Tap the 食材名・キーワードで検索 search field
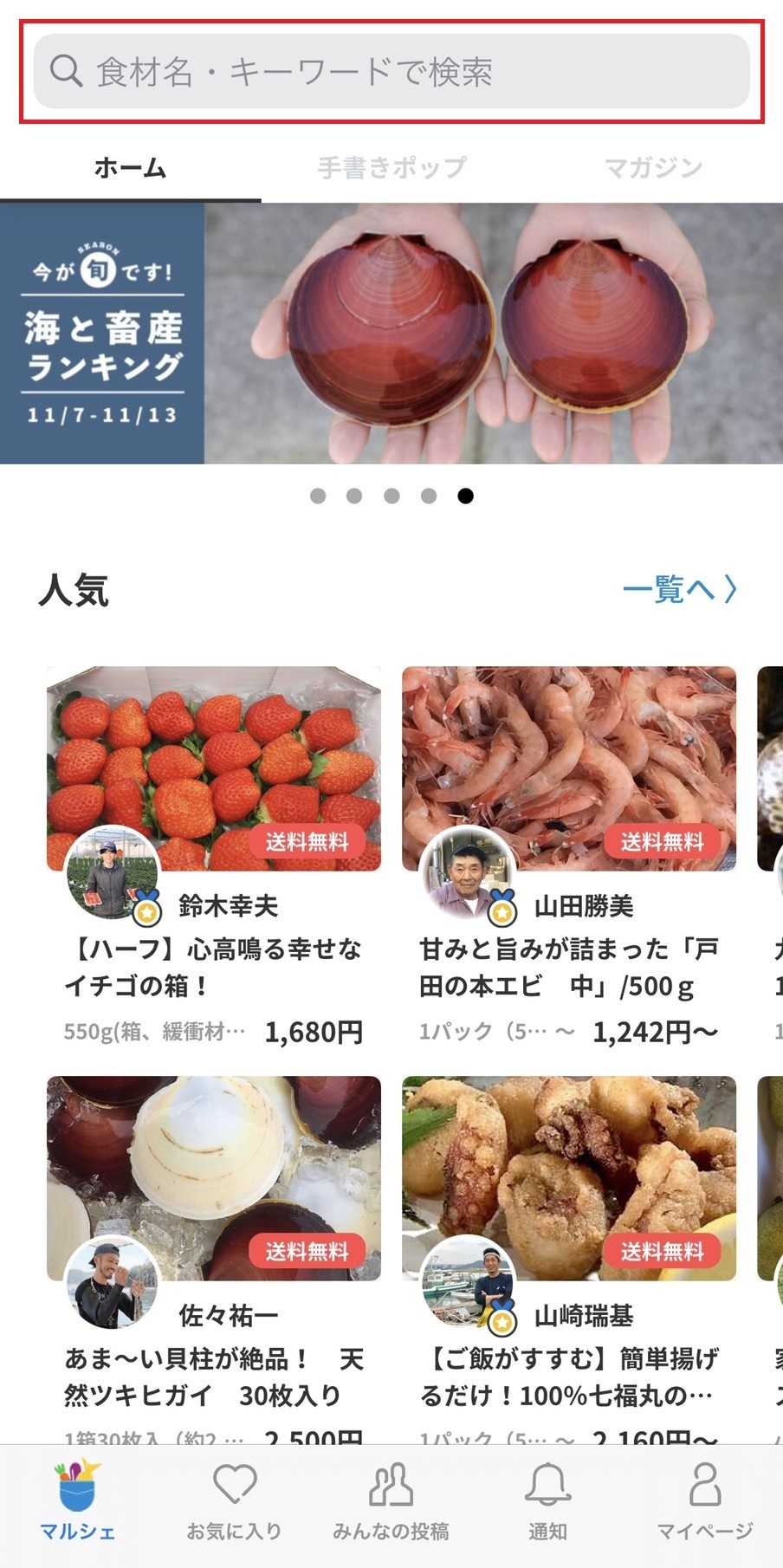The image size is (783, 1568). pyautogui.click(x=391, y=72)
